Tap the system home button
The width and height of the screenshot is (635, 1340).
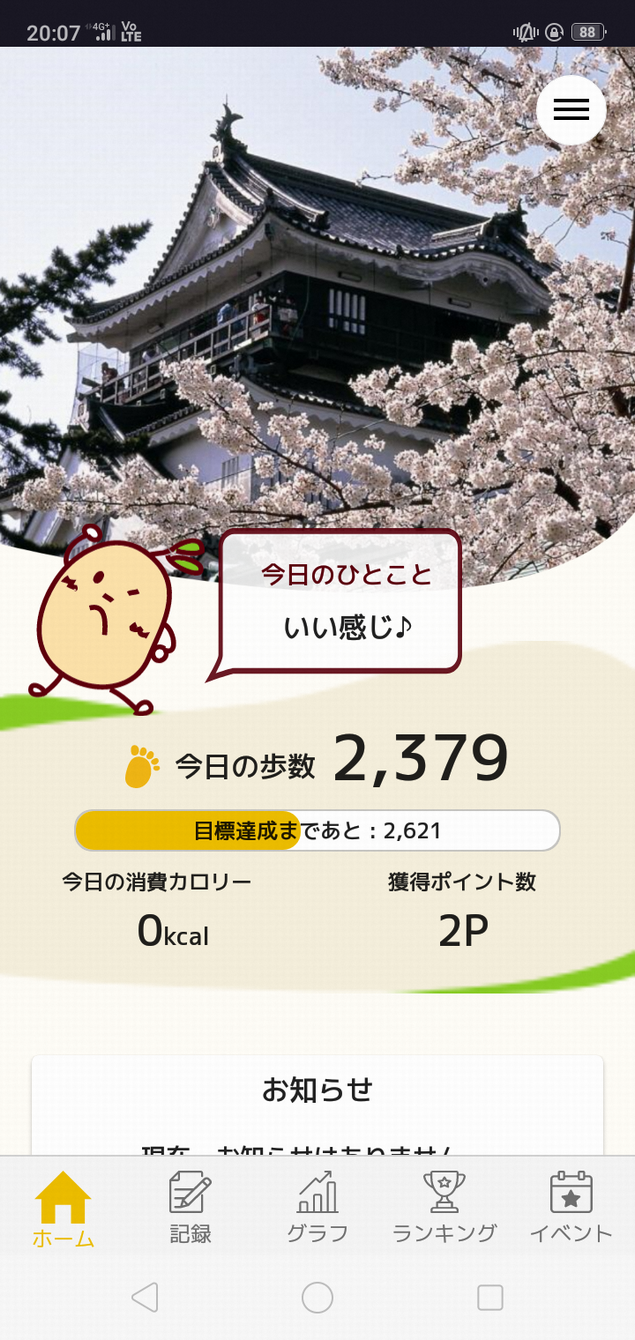(x=317, y=1297)
